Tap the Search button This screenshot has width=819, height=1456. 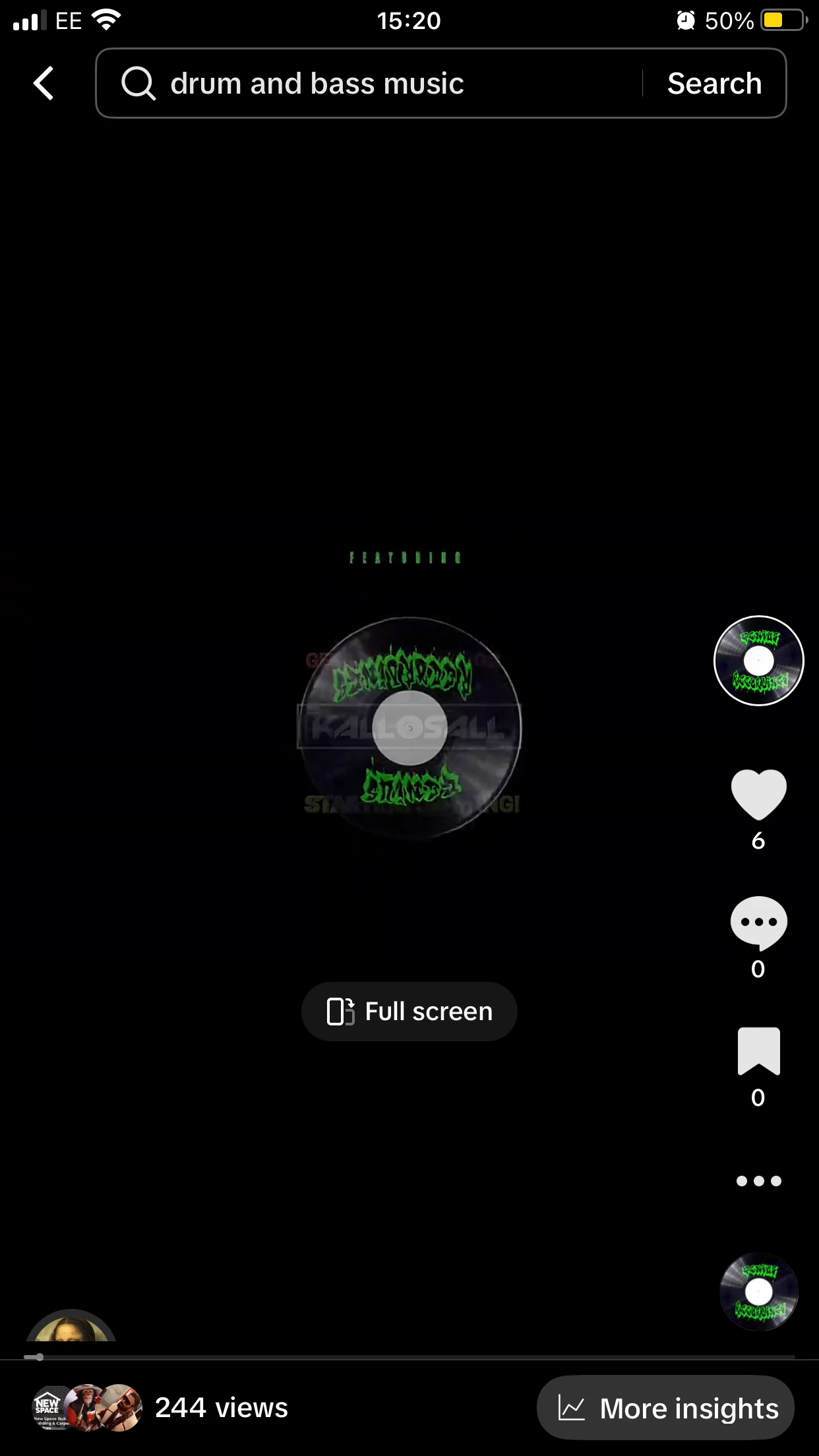(714, 84)
